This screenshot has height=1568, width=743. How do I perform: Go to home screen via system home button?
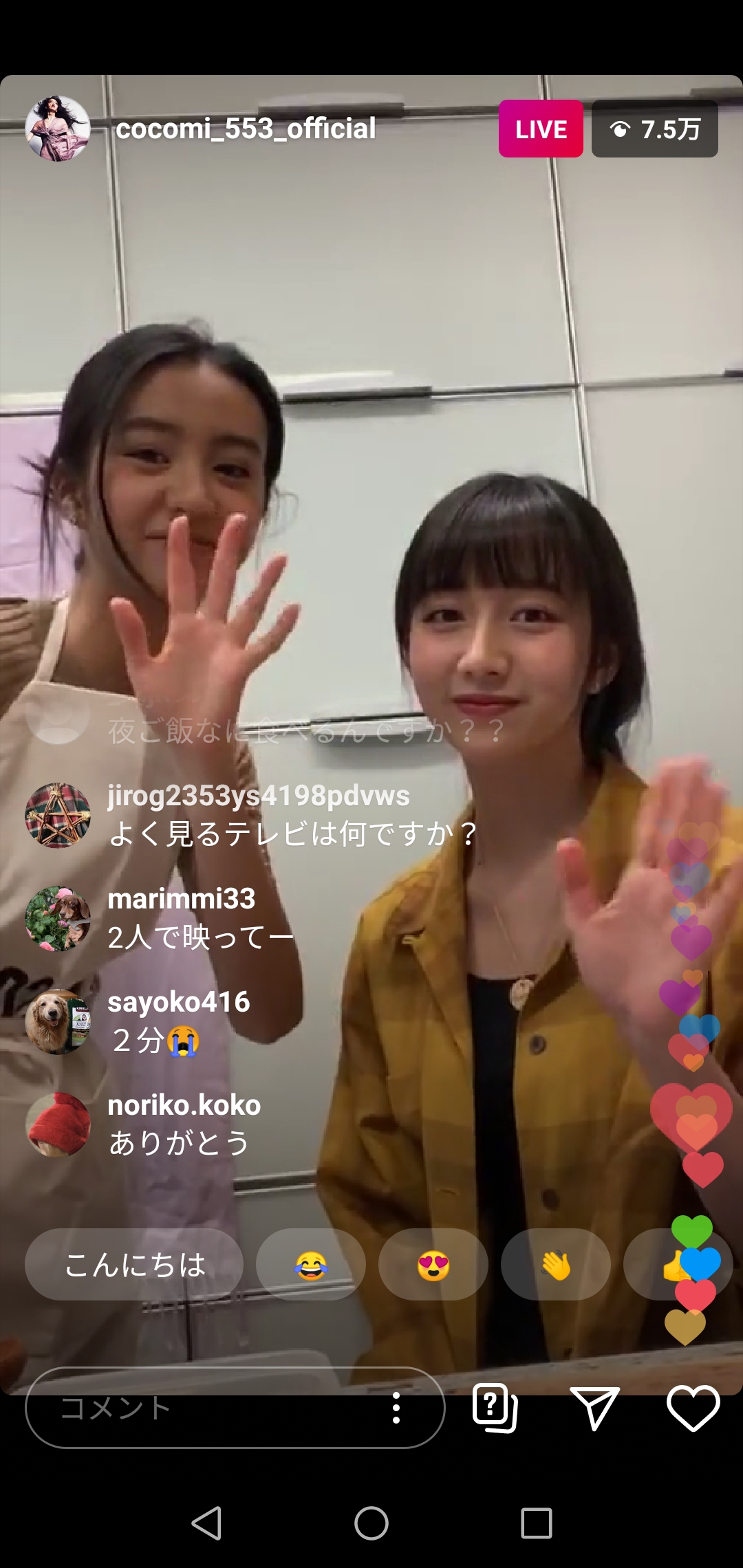click(x=371, y=1523)
